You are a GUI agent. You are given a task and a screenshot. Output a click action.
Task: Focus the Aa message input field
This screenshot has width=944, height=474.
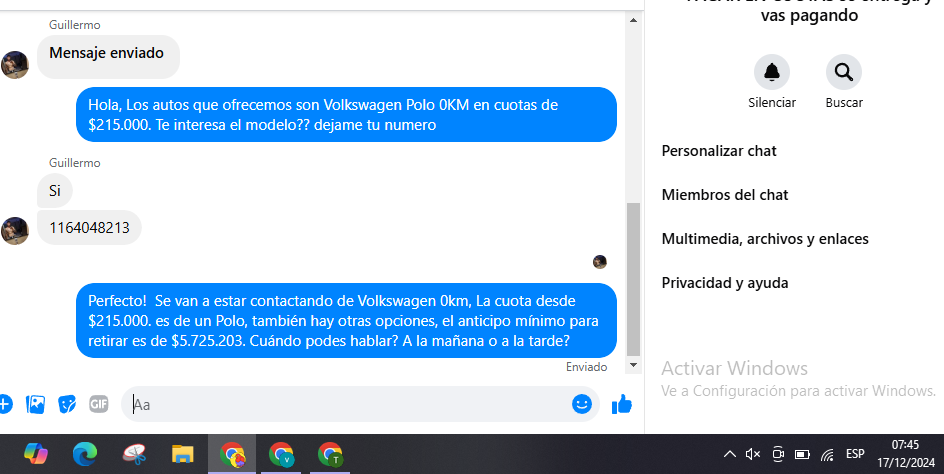(x=350, y=404)
